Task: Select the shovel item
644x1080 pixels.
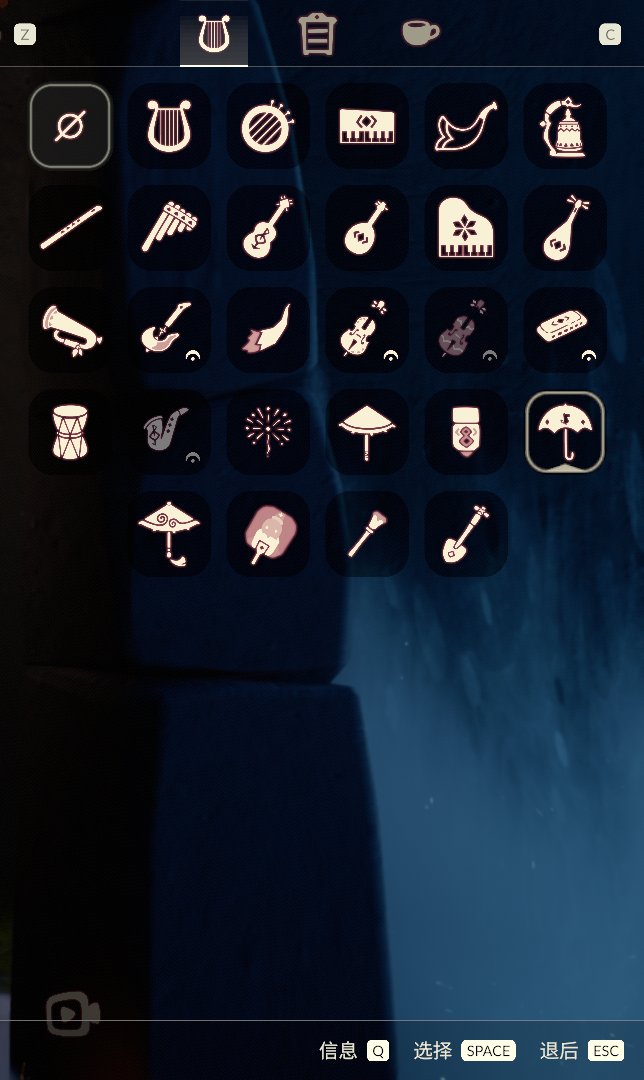Action: pyautogui.click(x=466, y=533)
